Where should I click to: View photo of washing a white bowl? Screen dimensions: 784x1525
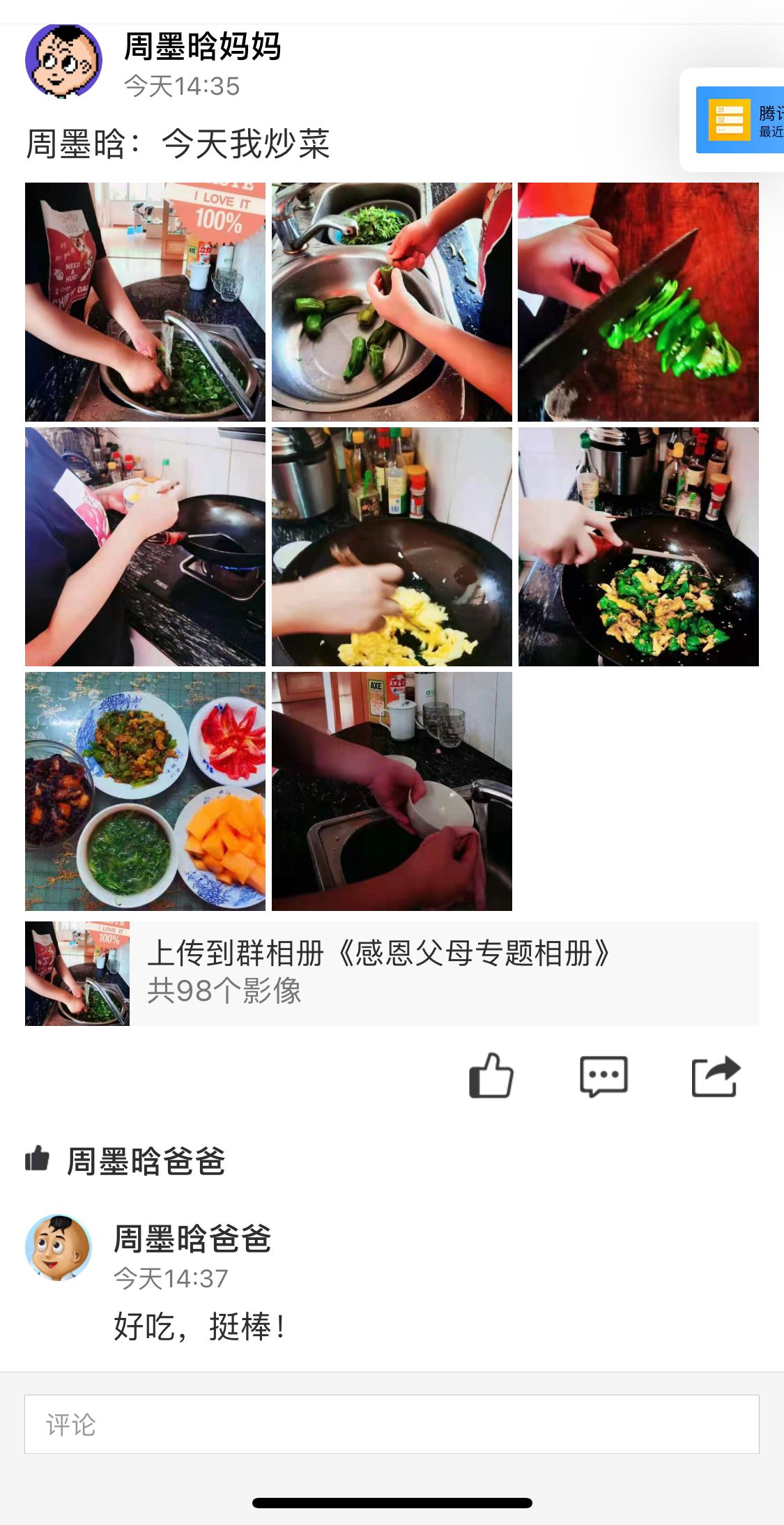[392, 791]
